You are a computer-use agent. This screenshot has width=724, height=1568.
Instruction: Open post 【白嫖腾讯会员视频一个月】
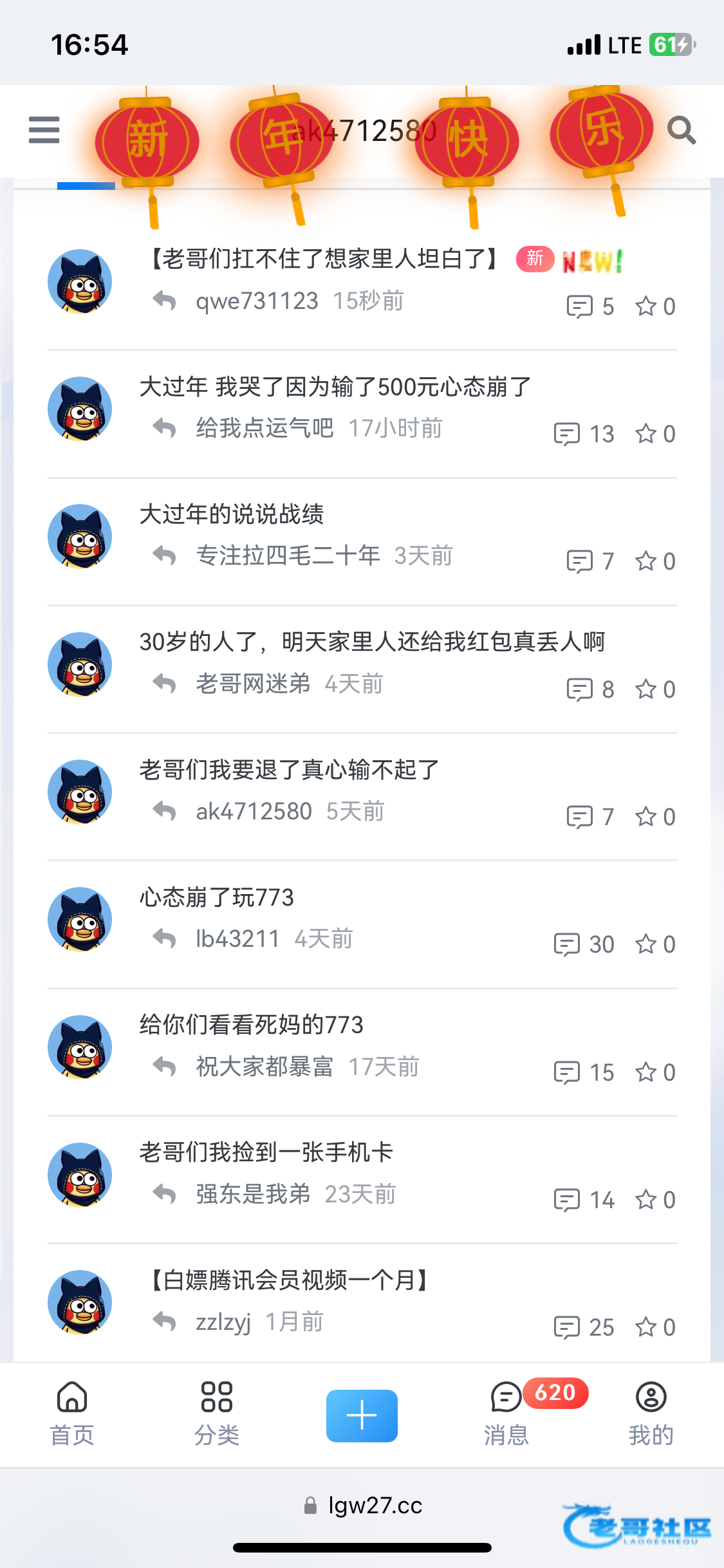tap(290, 1280)
